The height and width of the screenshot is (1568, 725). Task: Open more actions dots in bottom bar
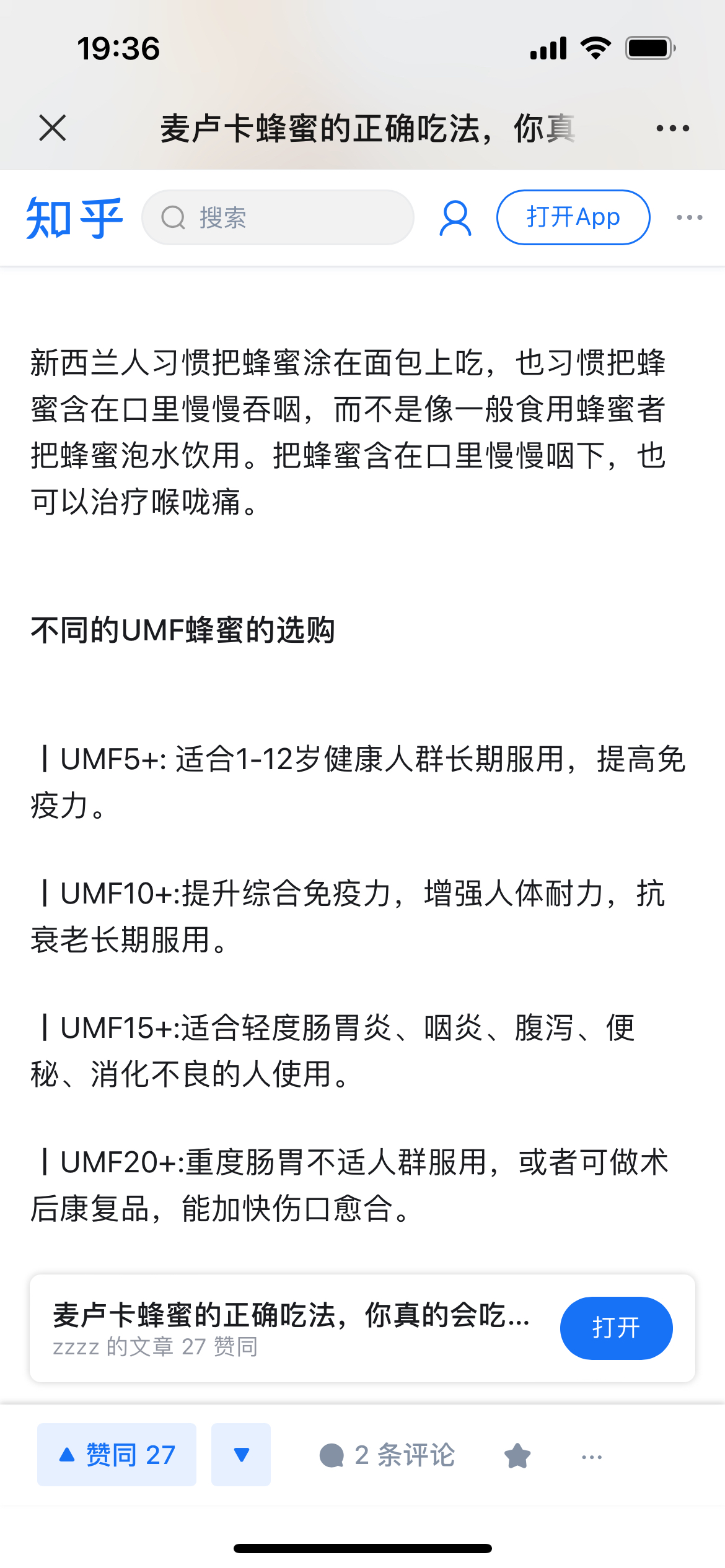pos(592,1457)
